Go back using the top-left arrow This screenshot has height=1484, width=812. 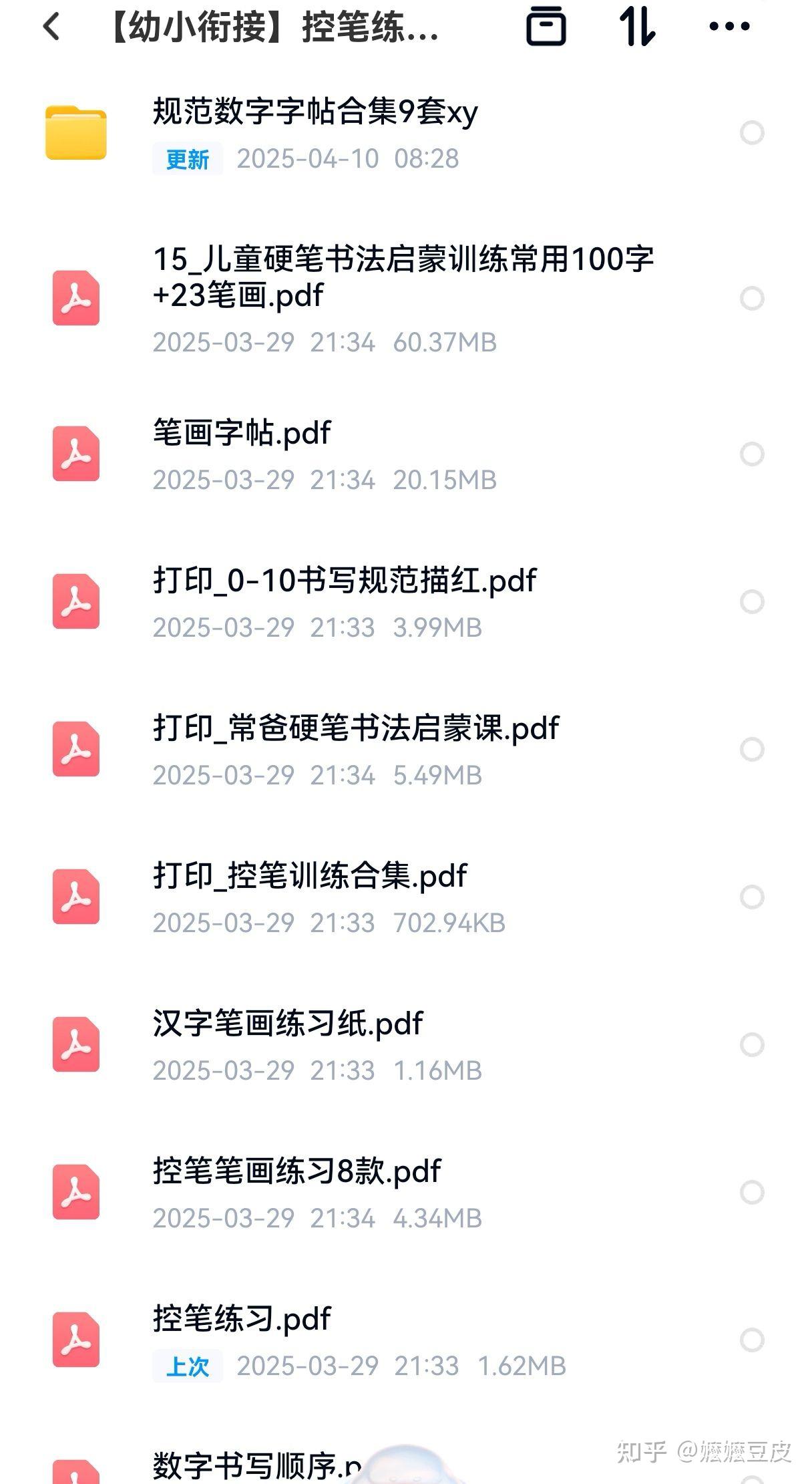pyautogui.click(x=51, y=27)
